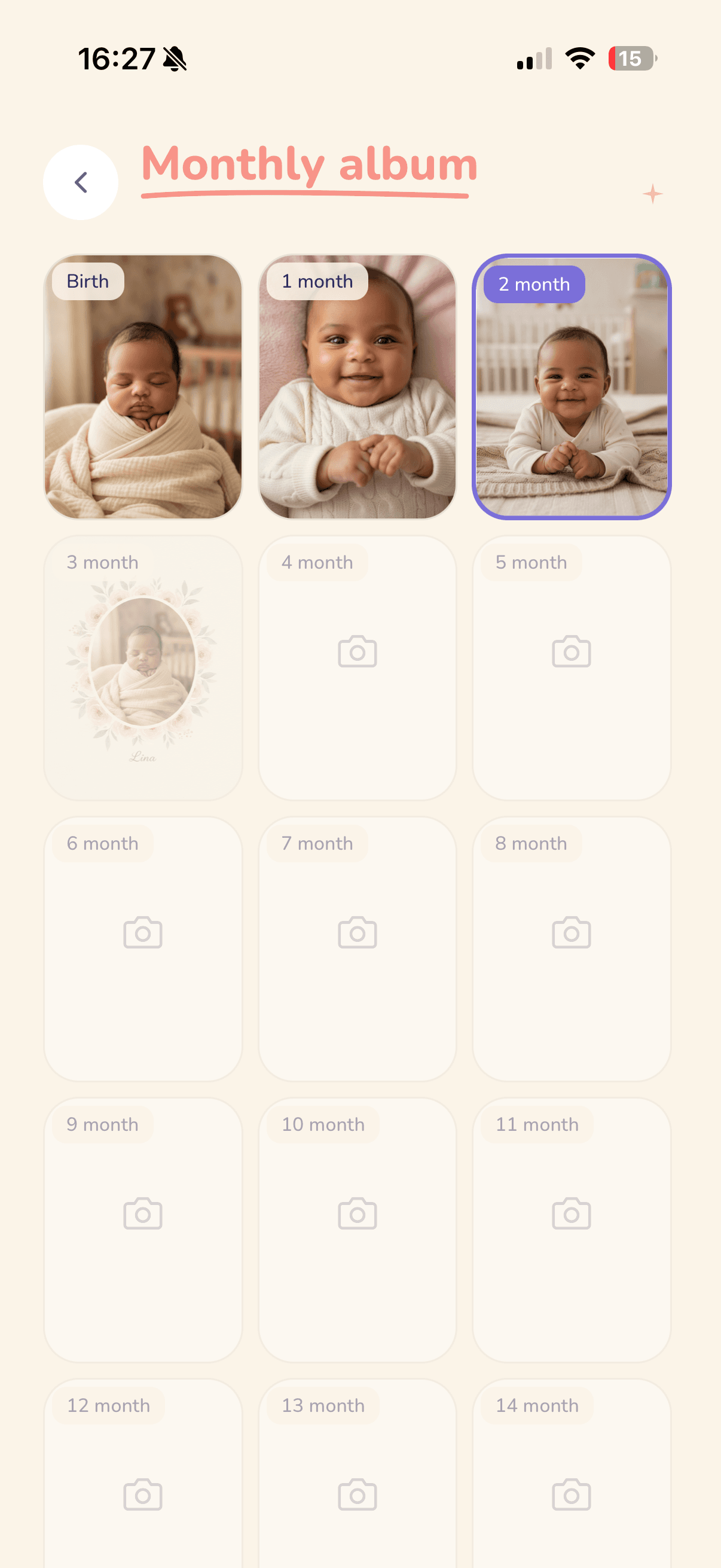Add a photo for 10 month
The width and height of the screenshot is (721, 1568).
coord(357,1230)
